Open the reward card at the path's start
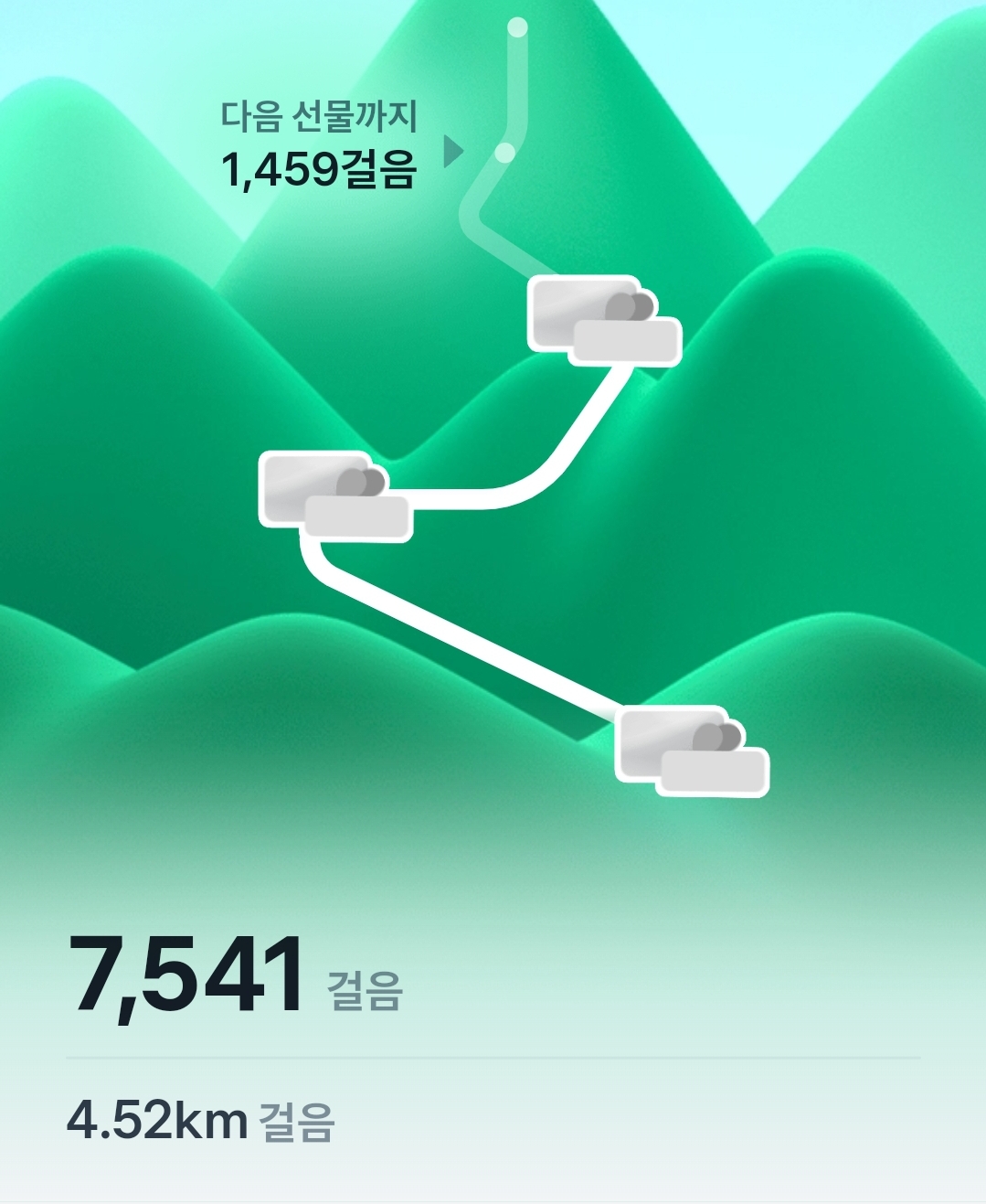Viewport: 986px width, 1204px height. click(692, 751)
